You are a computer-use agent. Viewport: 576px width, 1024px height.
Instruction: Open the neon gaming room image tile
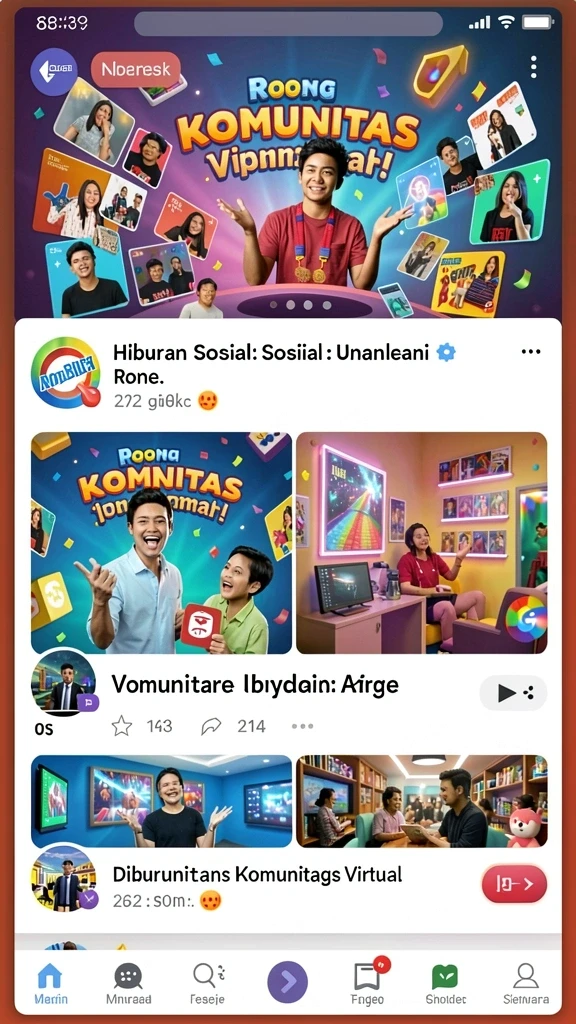pyautogui.click(x=422, y=543)
